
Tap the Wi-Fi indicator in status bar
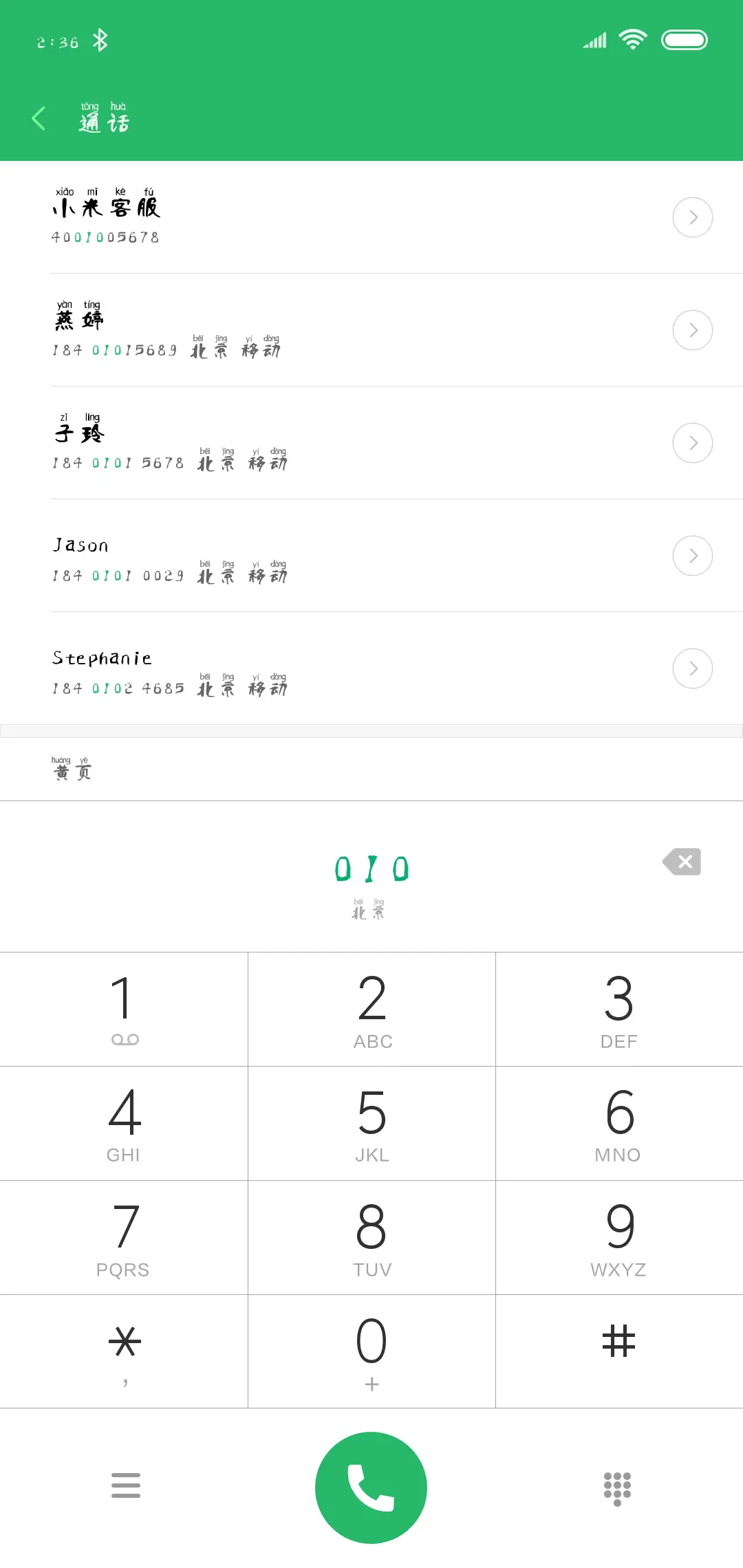632,39
